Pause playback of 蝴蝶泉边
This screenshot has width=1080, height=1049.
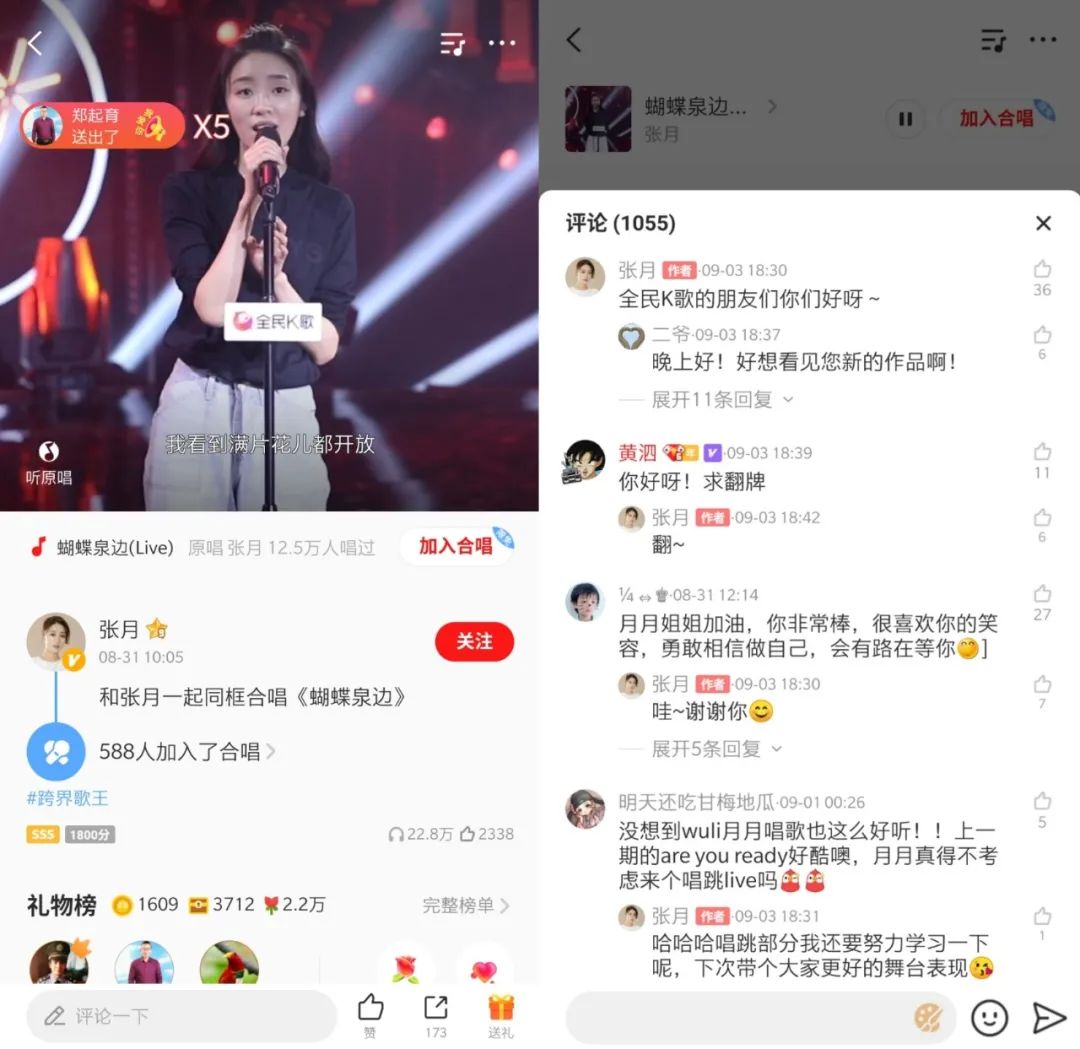pyautogui.click(x=905, y=119)
